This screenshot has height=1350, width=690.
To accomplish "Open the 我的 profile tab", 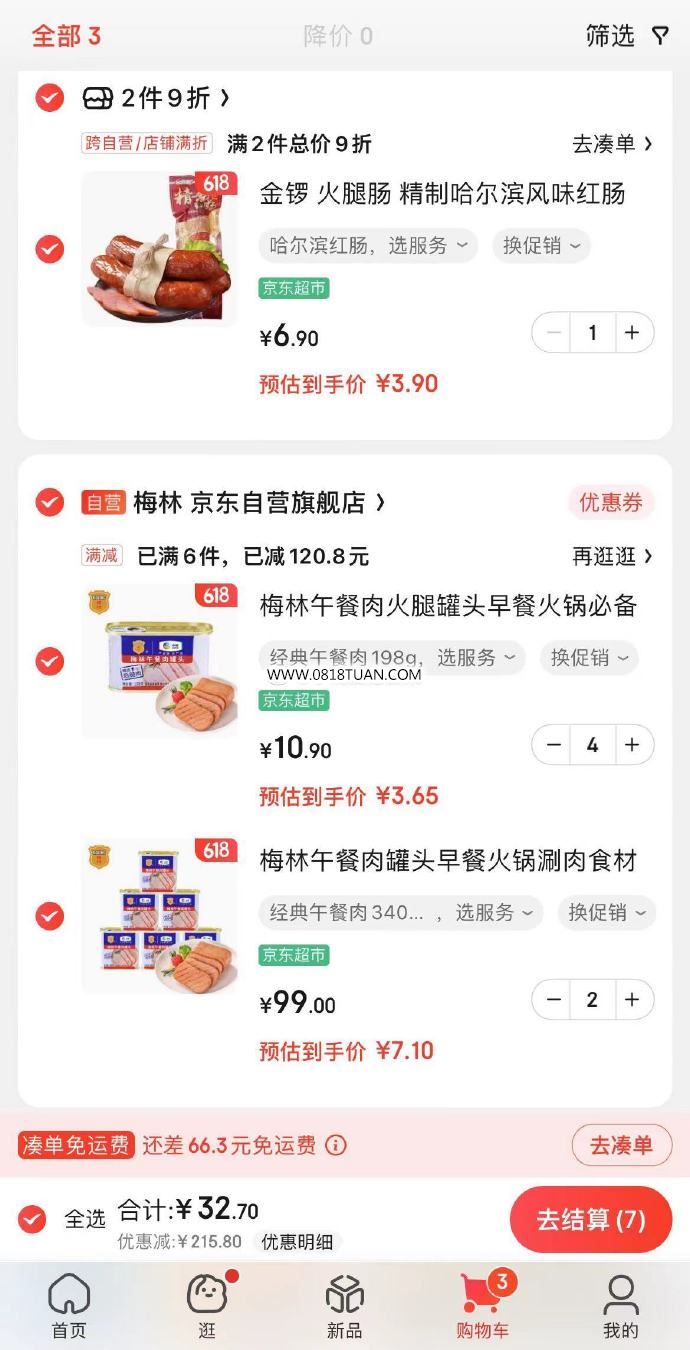I will (x=621, y=1306).
